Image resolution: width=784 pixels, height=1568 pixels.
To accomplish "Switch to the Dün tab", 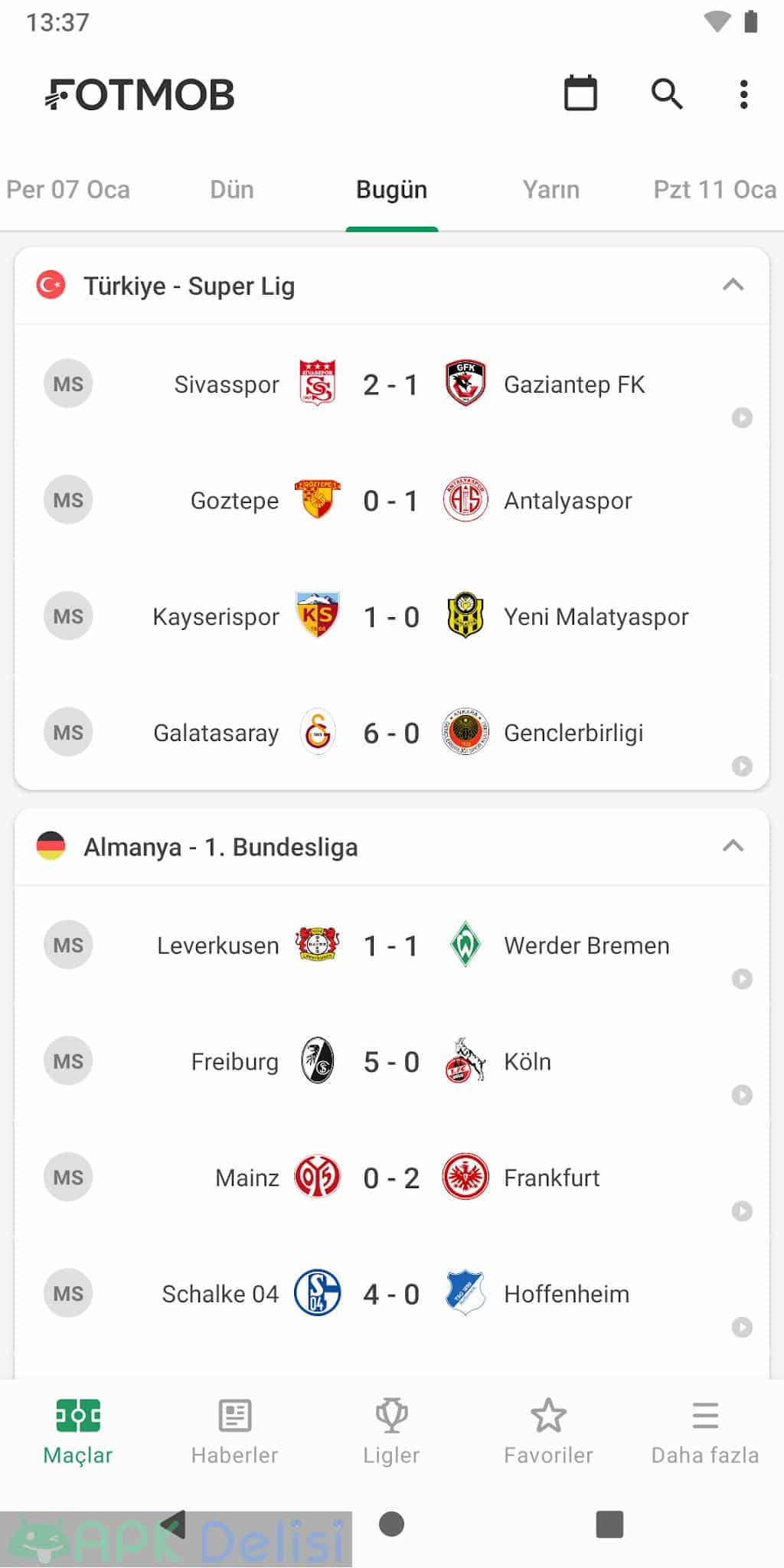I will 232,190.
